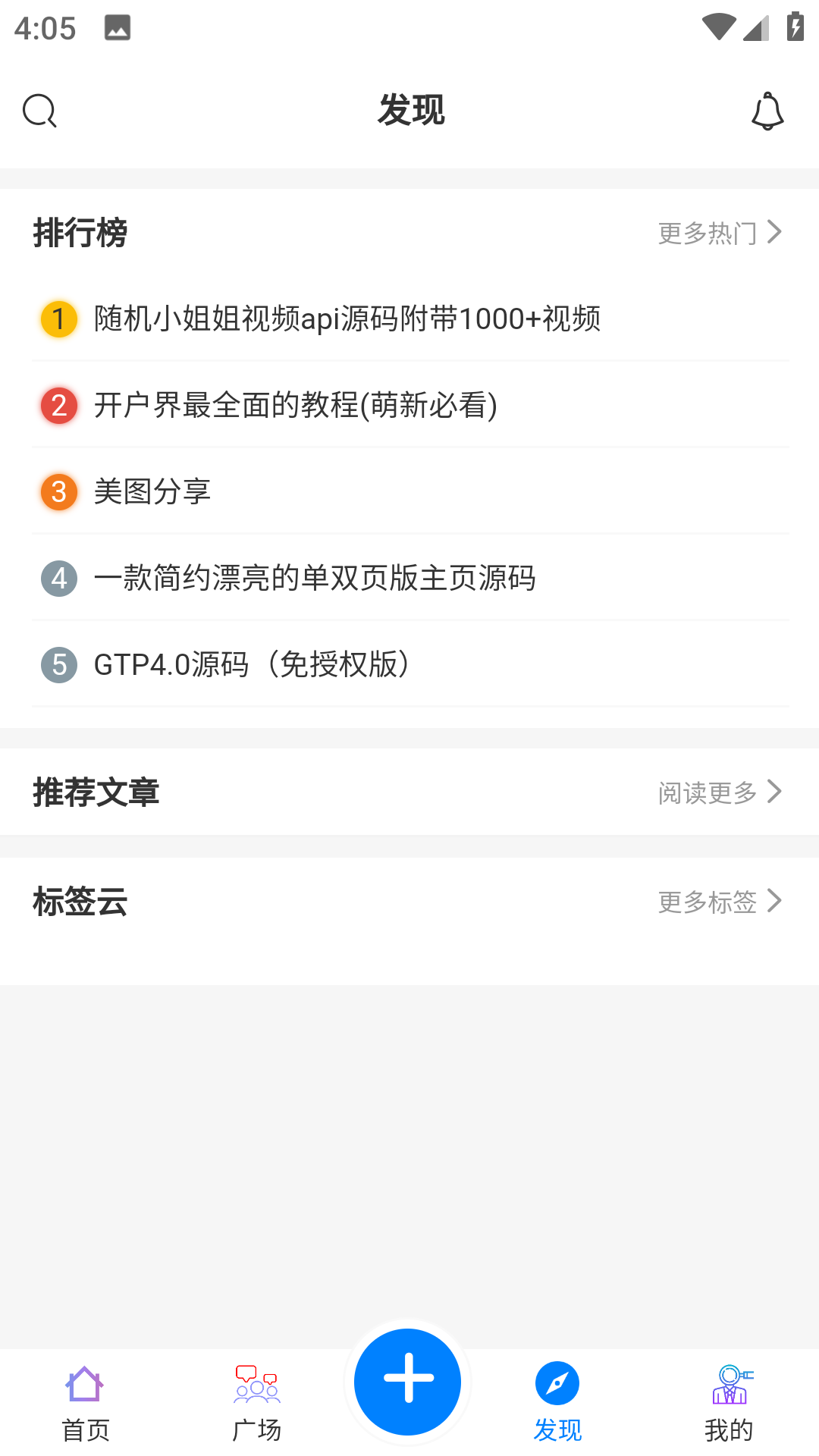Open ranked post 随机小姐姐视频api源码
This screenshot has width=819, height=1456.
pyautogui.click(x=347, y=319)
